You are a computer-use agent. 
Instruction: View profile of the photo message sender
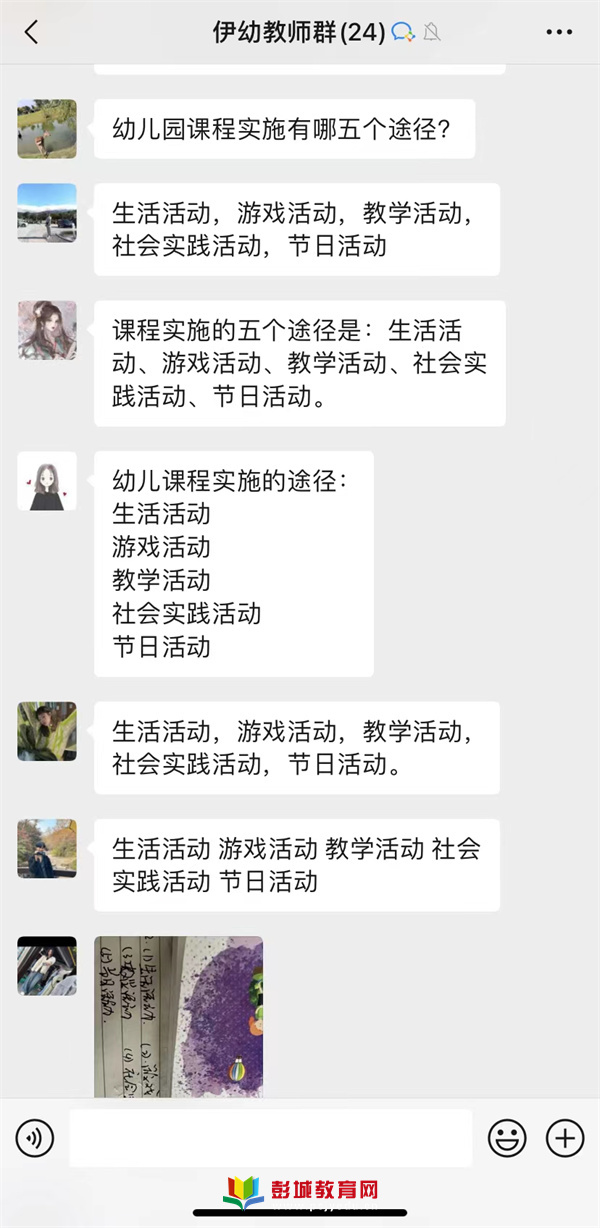click(47, 965)
